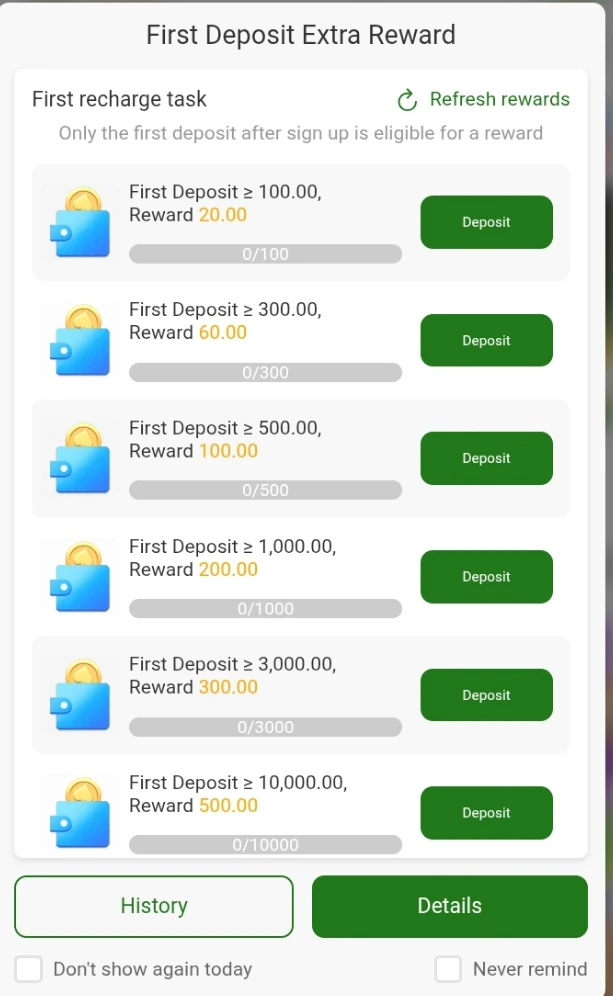Deposit for the 10,000.00 reward tier
Screen dimensions: 613x996
point(486,813)
